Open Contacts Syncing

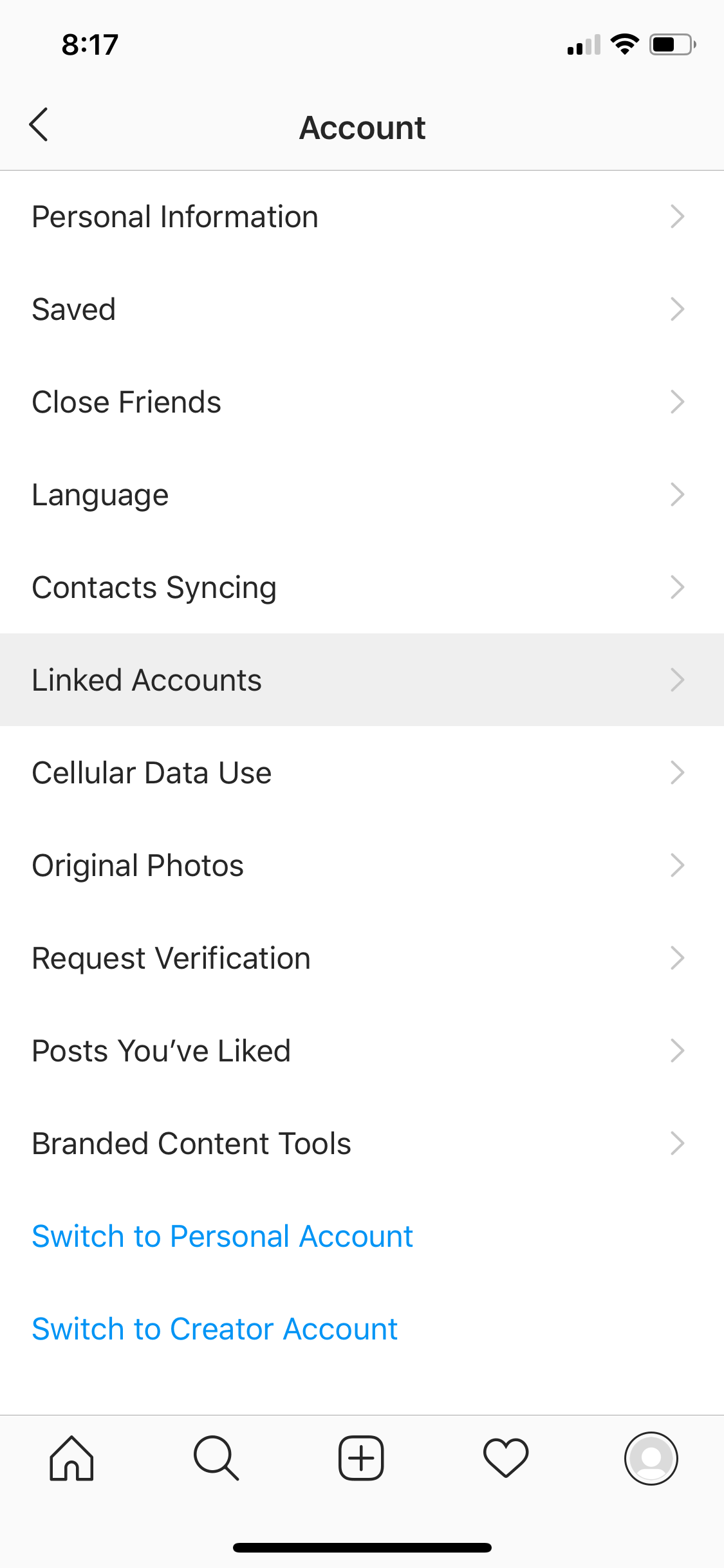[x=362, y=588]
